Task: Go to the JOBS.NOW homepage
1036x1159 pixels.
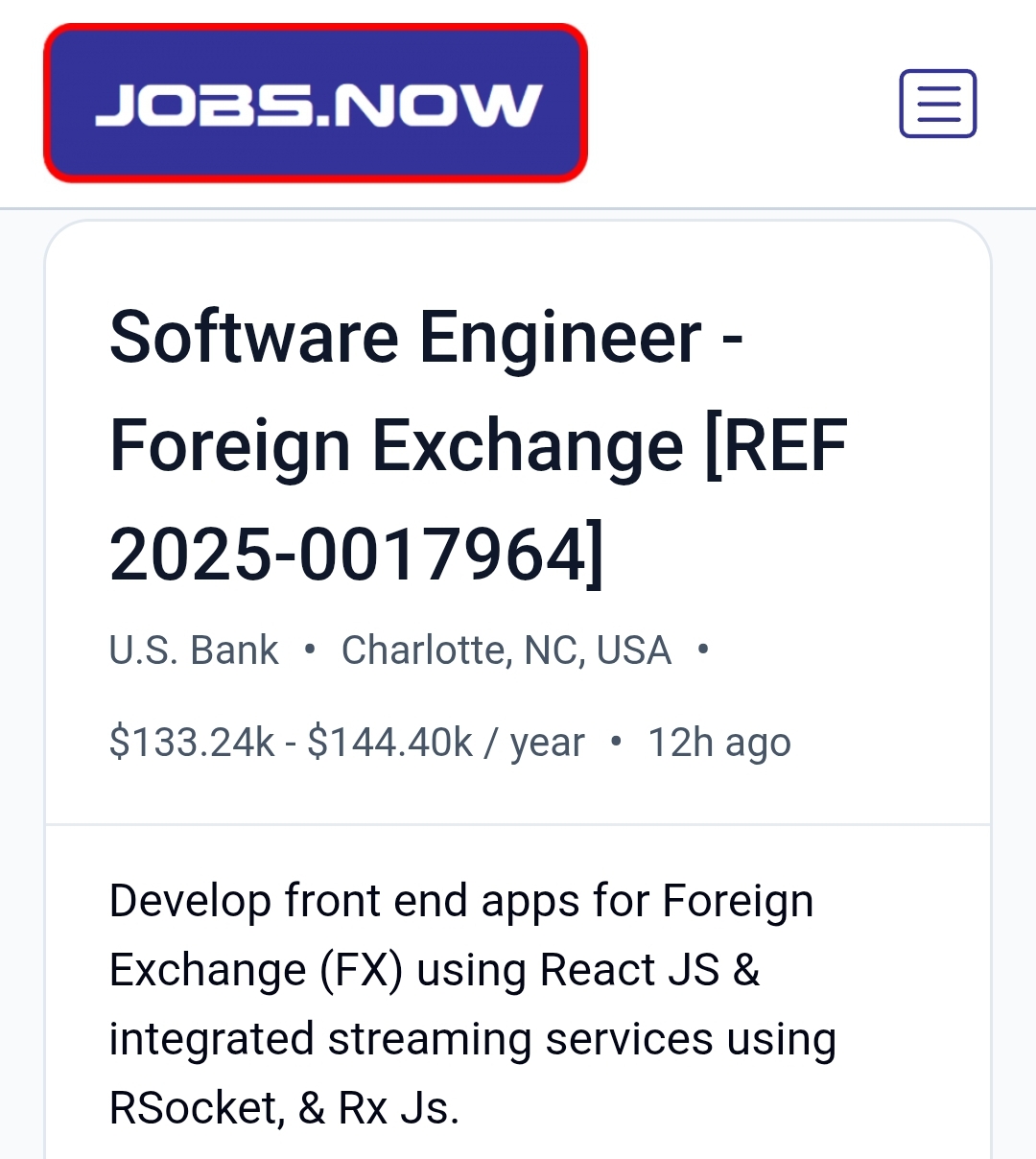Action: coord(316,104)
